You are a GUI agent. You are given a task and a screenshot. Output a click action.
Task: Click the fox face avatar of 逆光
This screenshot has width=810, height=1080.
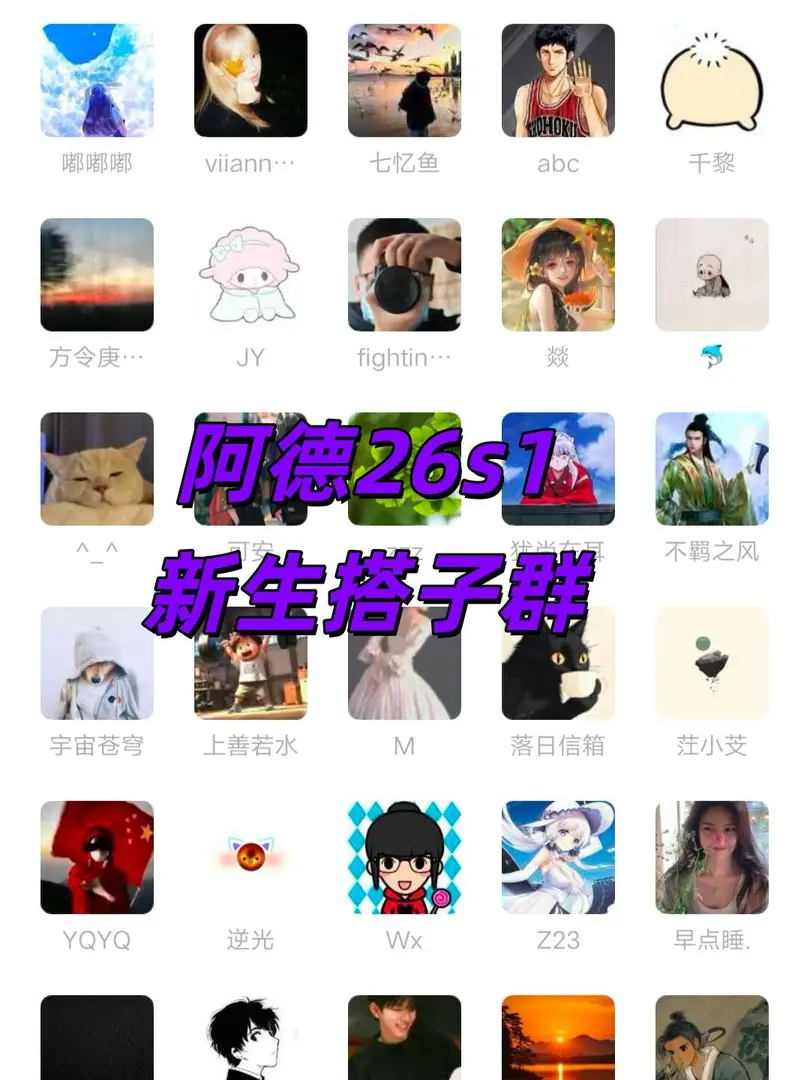tap(249, 858)
